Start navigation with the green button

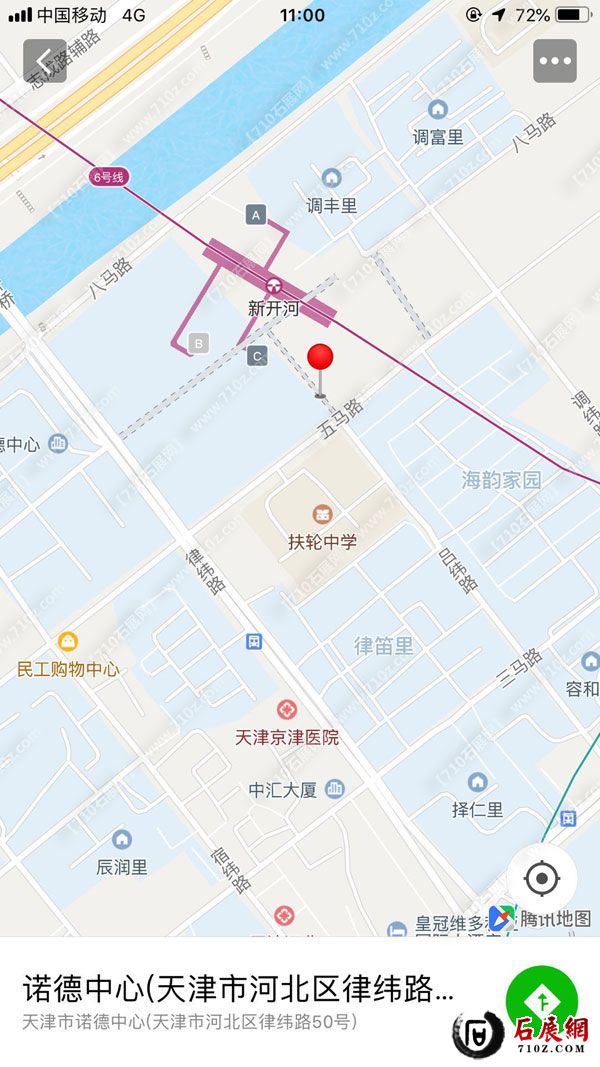541,1001
